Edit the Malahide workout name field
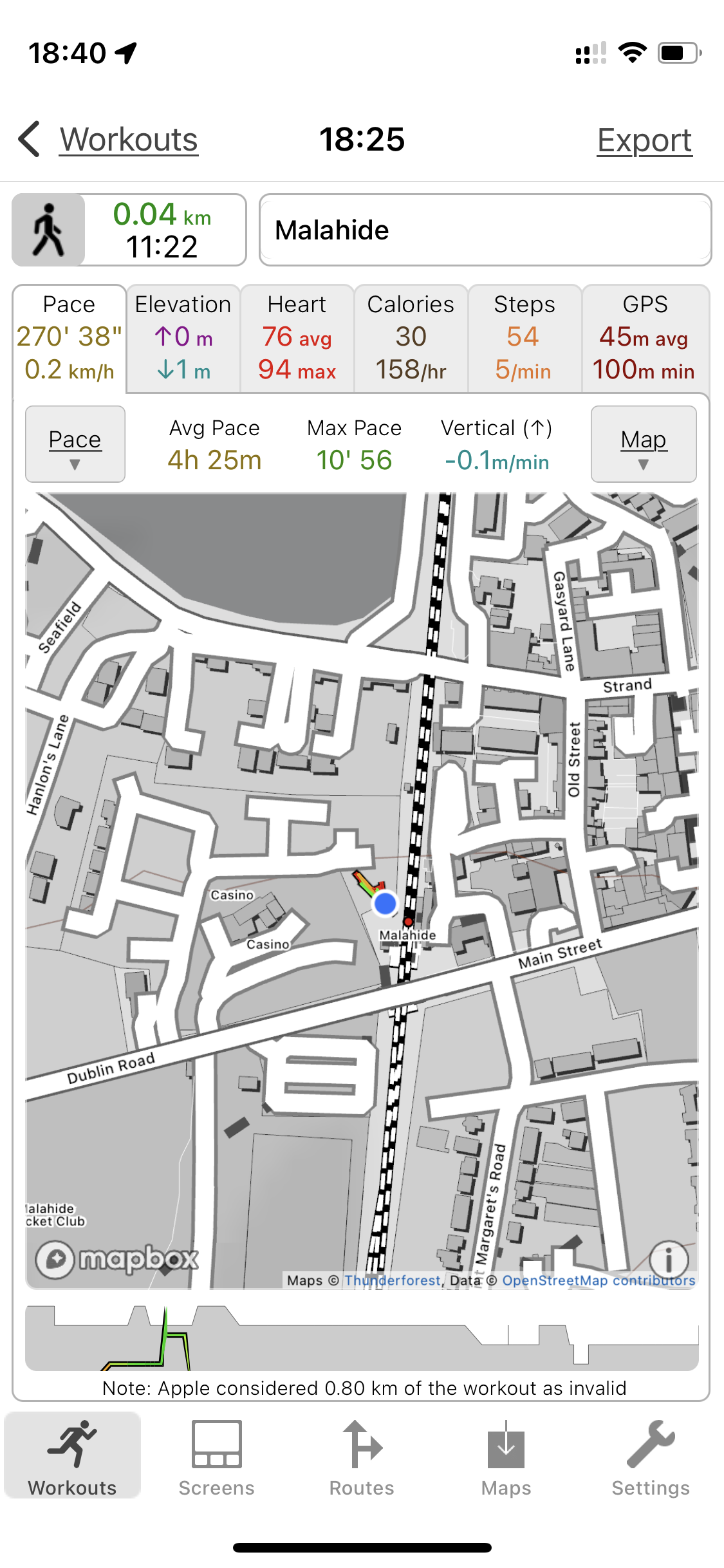The height and width of the screenshot is (1568, 724). (485, 230)
